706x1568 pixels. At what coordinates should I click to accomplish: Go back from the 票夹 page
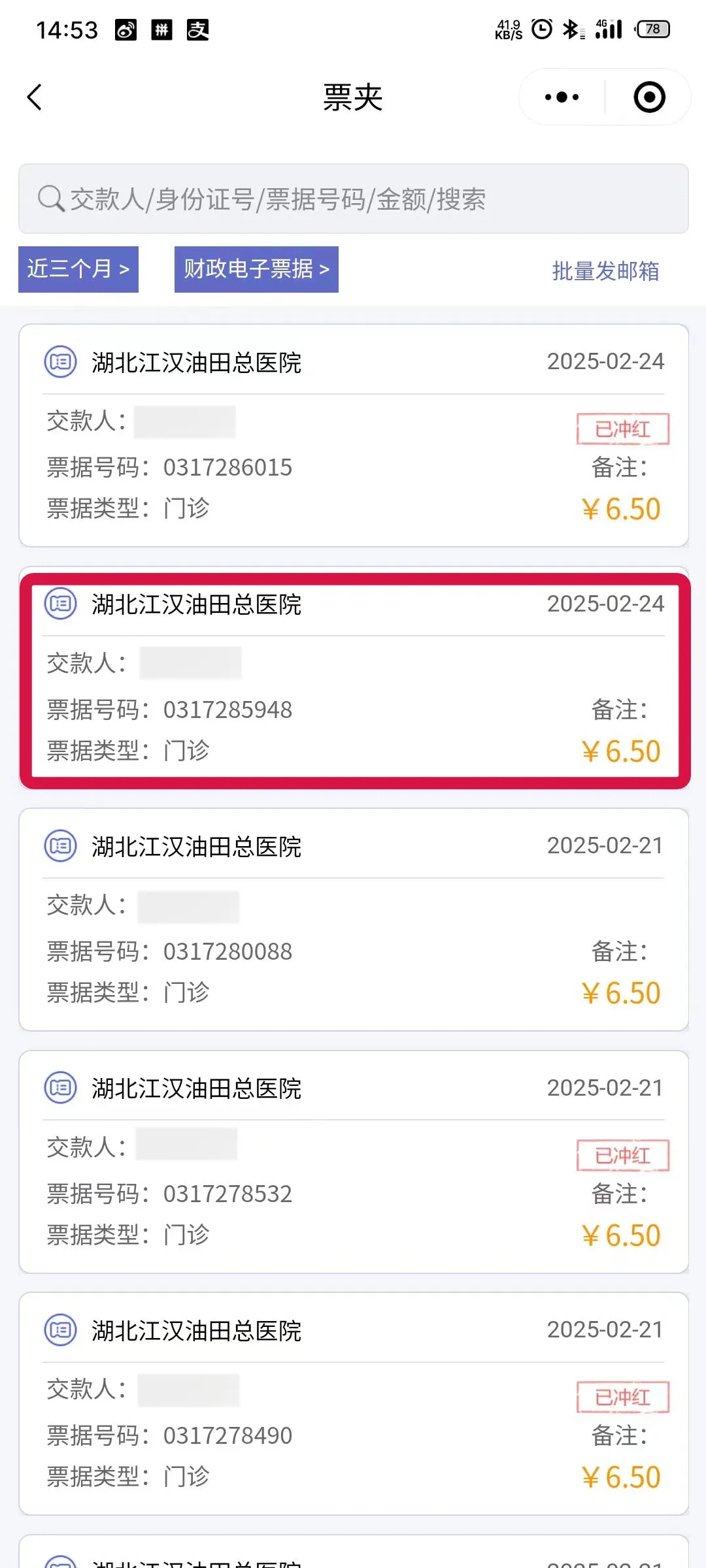click(35, 98)
